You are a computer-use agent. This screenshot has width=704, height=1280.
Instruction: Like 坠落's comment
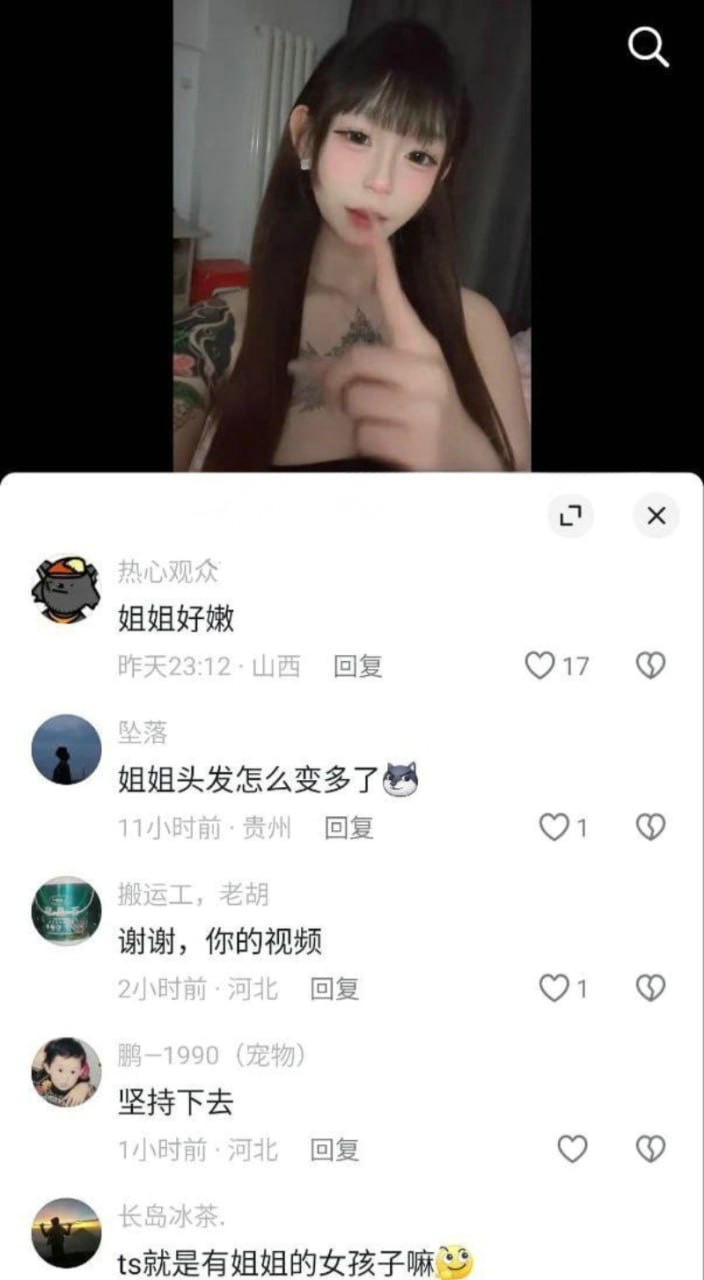pyautogui.click(x=553, y=827)
